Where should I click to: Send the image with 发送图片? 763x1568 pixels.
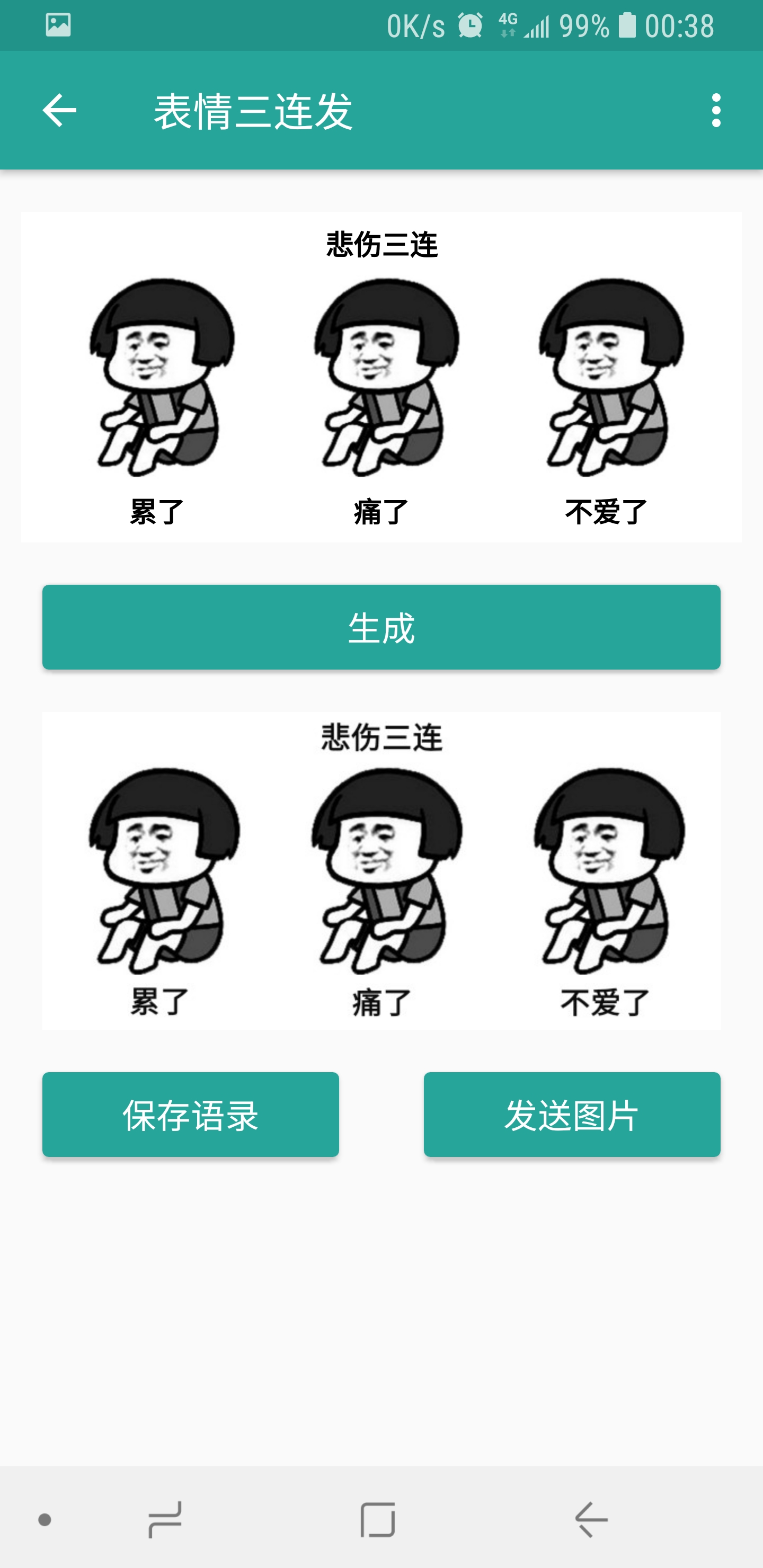[x=572, y=1115]
